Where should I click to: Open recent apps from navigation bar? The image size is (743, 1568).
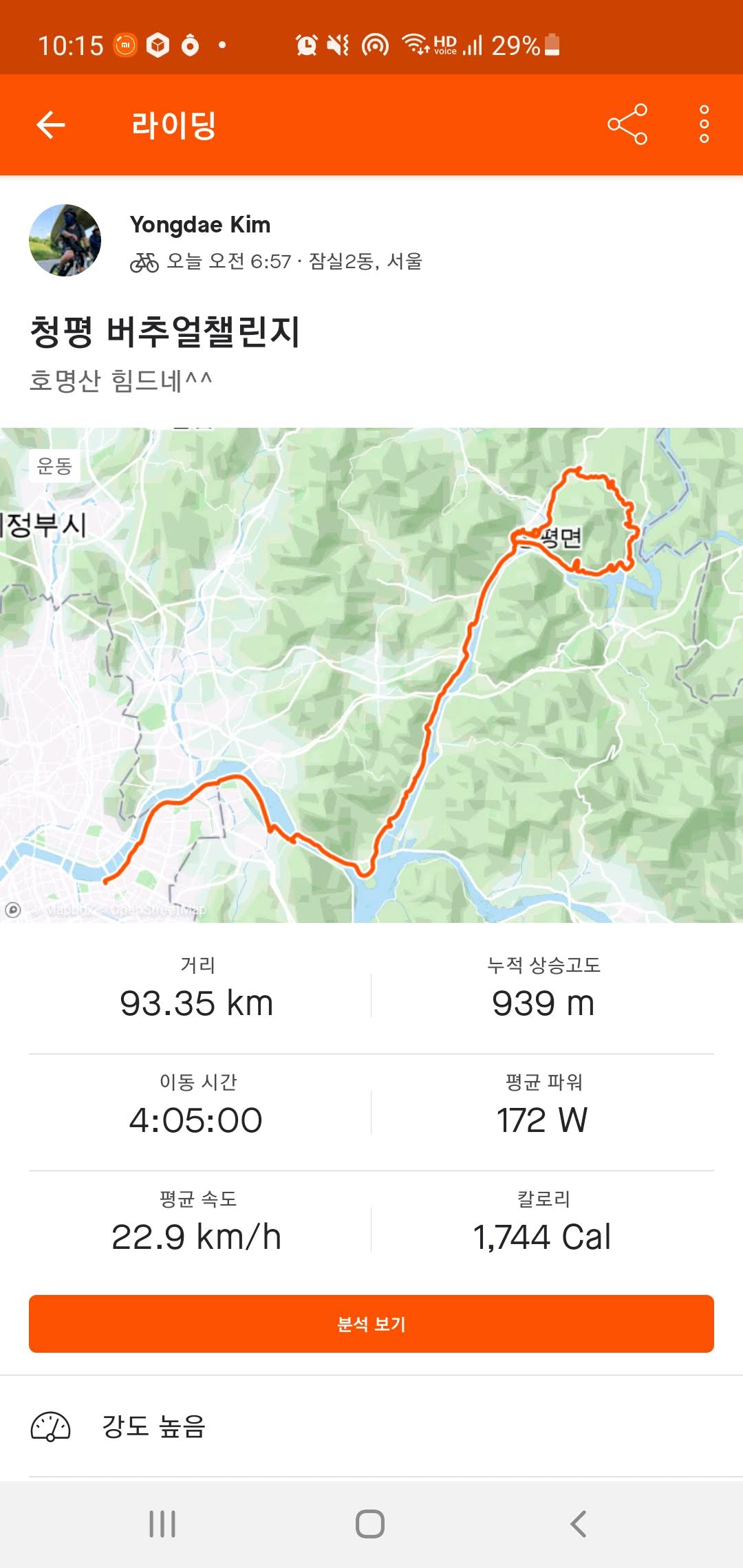click(162, 1524)
